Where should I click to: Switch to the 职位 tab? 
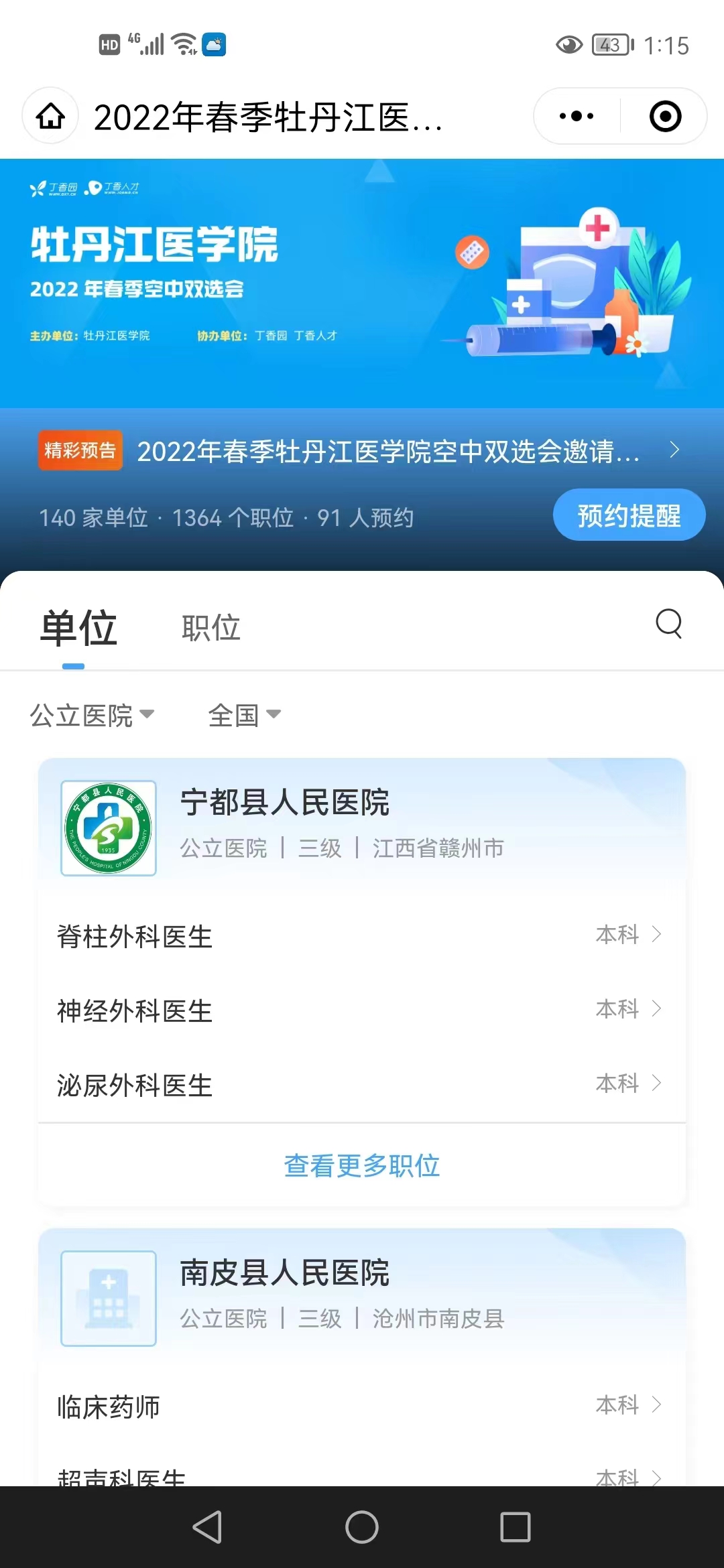point(210,629)
